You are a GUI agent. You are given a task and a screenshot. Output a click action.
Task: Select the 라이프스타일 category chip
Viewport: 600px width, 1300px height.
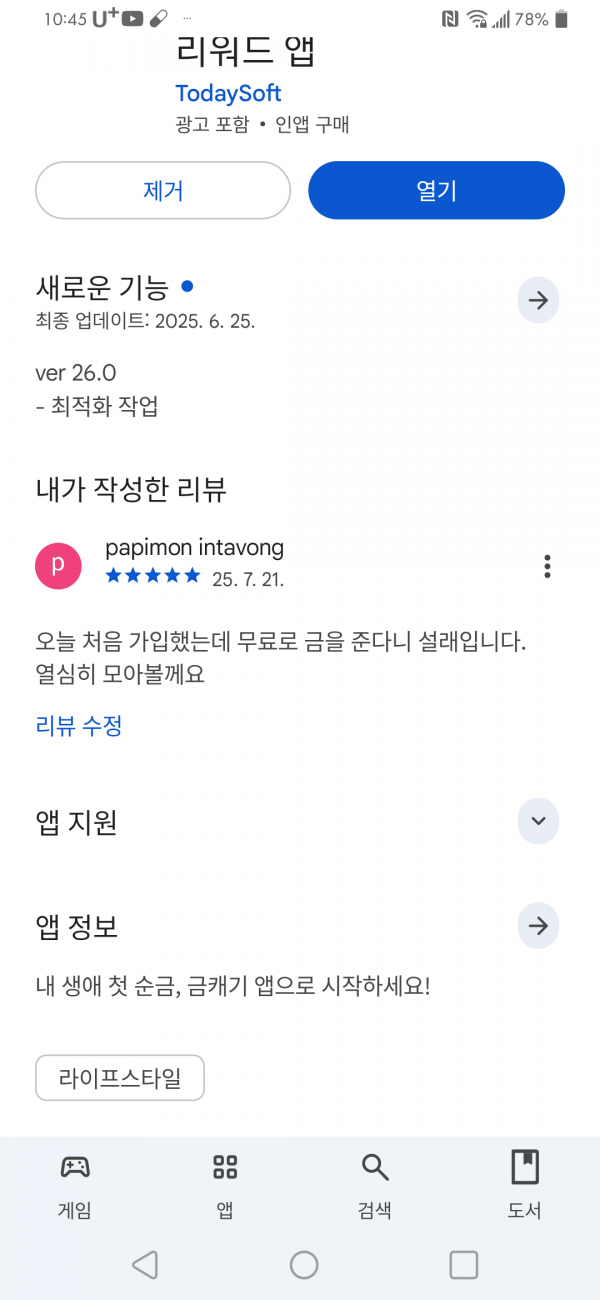point(120,1078)
